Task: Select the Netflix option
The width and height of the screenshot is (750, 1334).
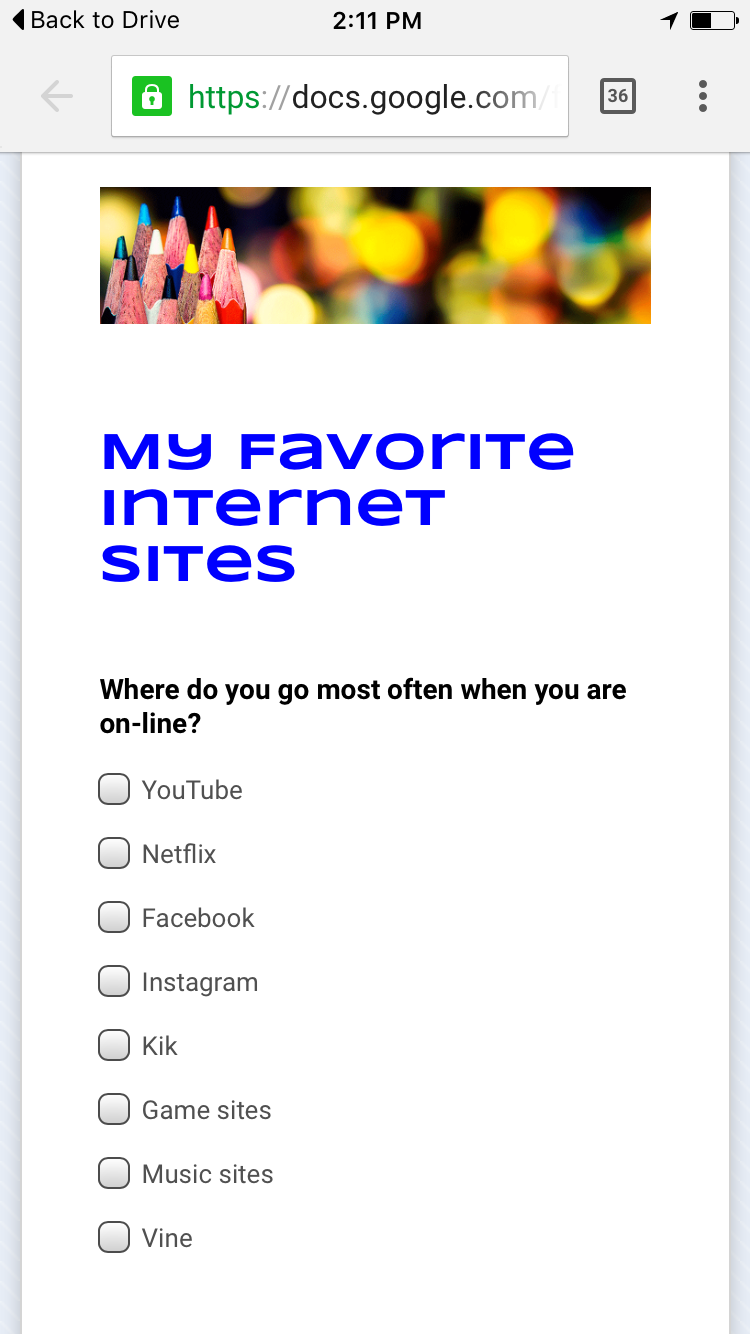Action: (114, 853)
